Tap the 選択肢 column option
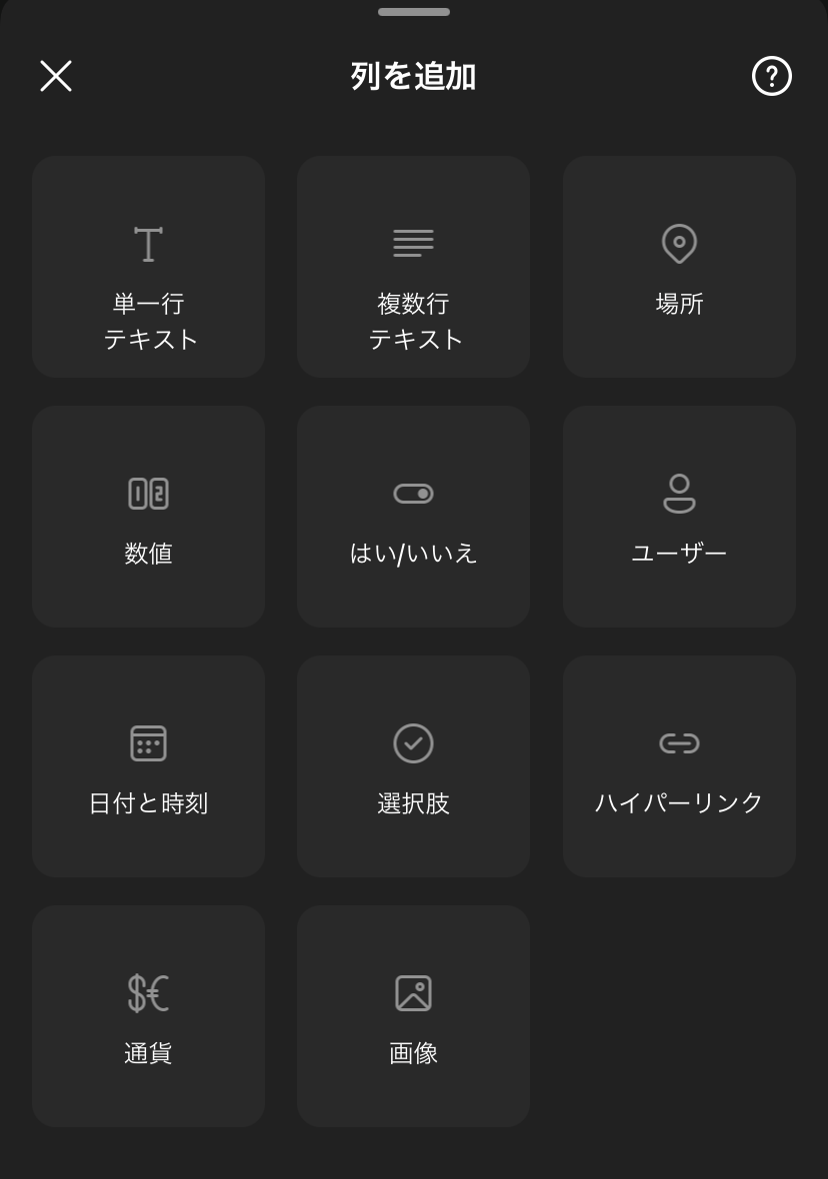Image resolution: width=828 pixels, height=1179 pixels. 413,767
